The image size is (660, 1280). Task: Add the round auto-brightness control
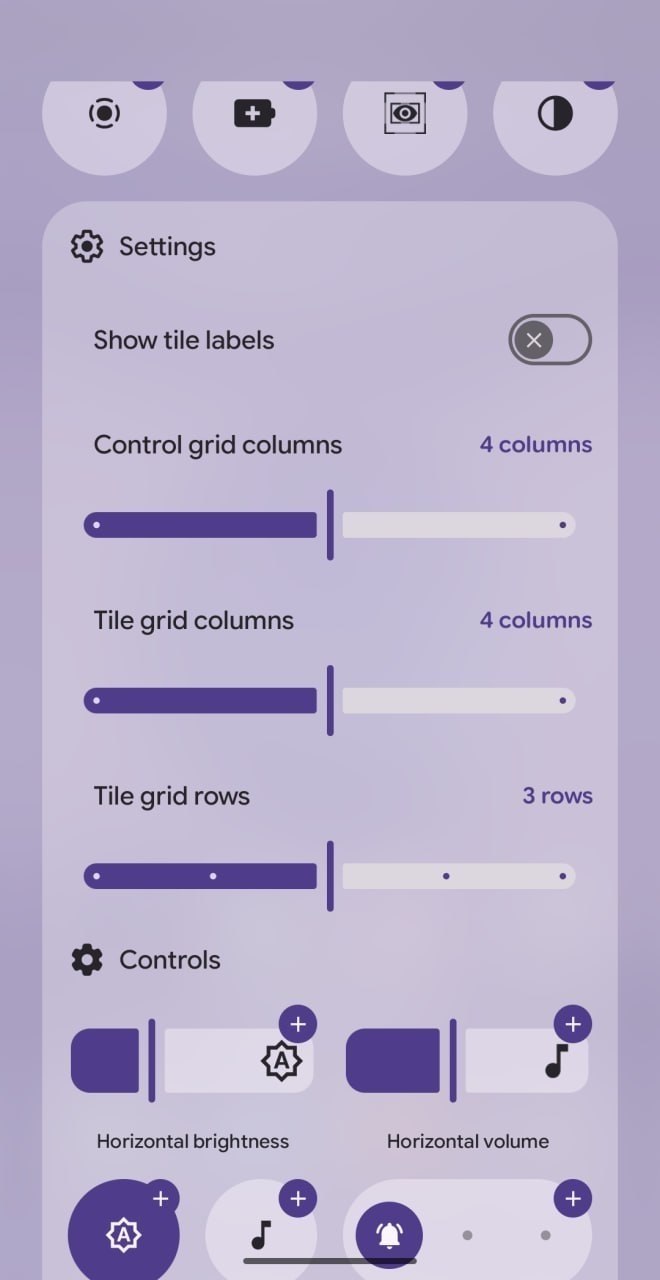160,1198
